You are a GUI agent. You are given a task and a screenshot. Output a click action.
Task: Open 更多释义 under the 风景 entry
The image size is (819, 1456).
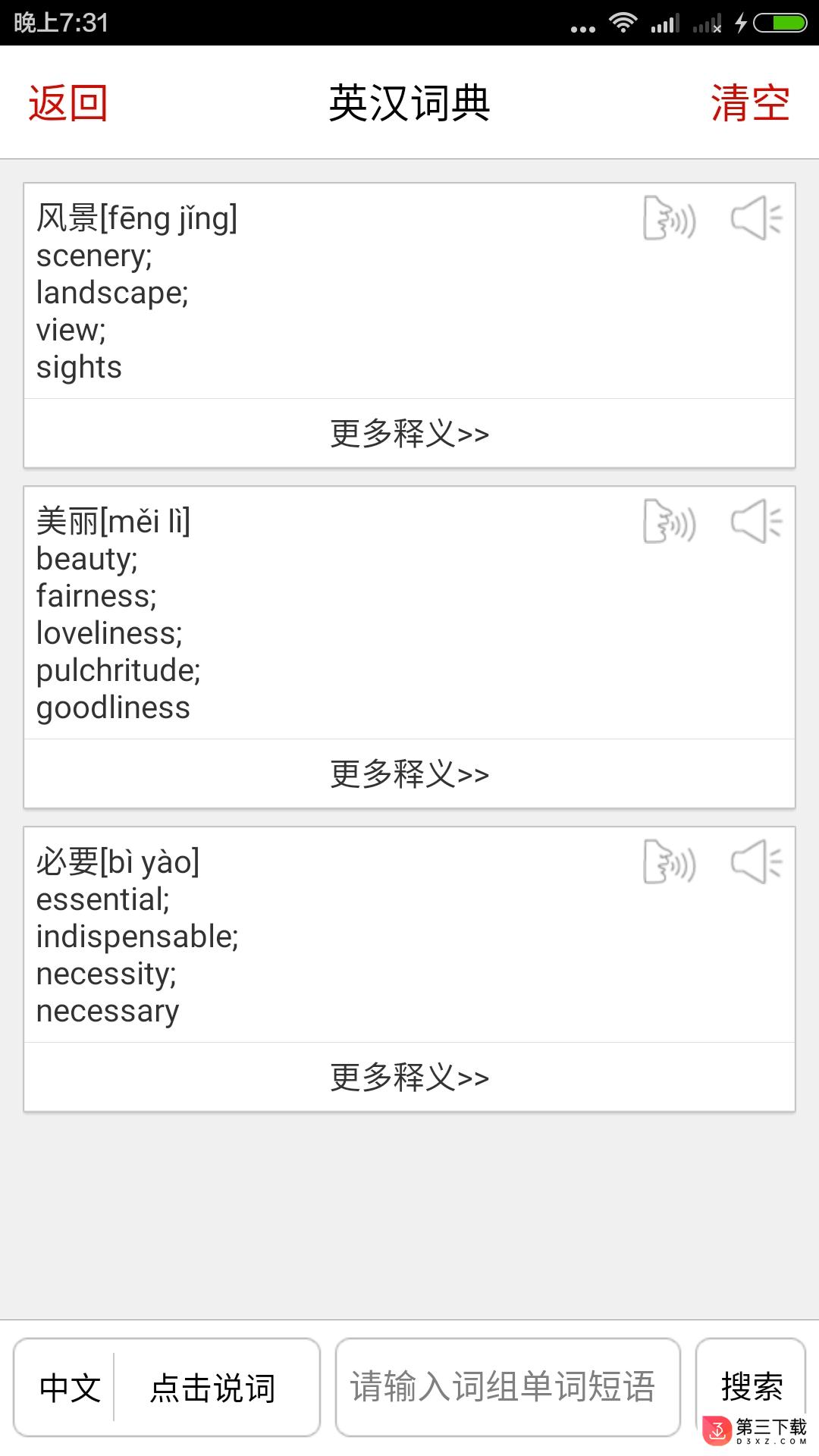(409, 433)
